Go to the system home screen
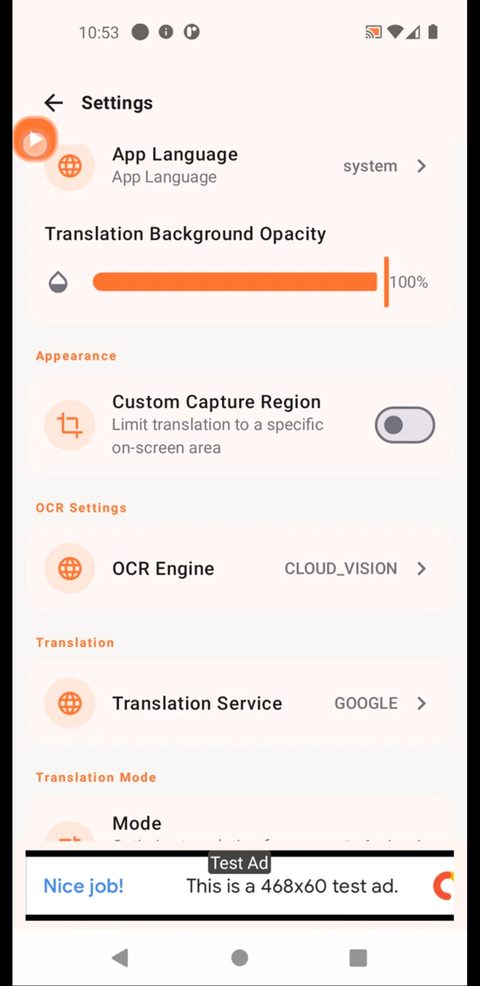This screenshot has height=986, width=480. click(240, 958)
